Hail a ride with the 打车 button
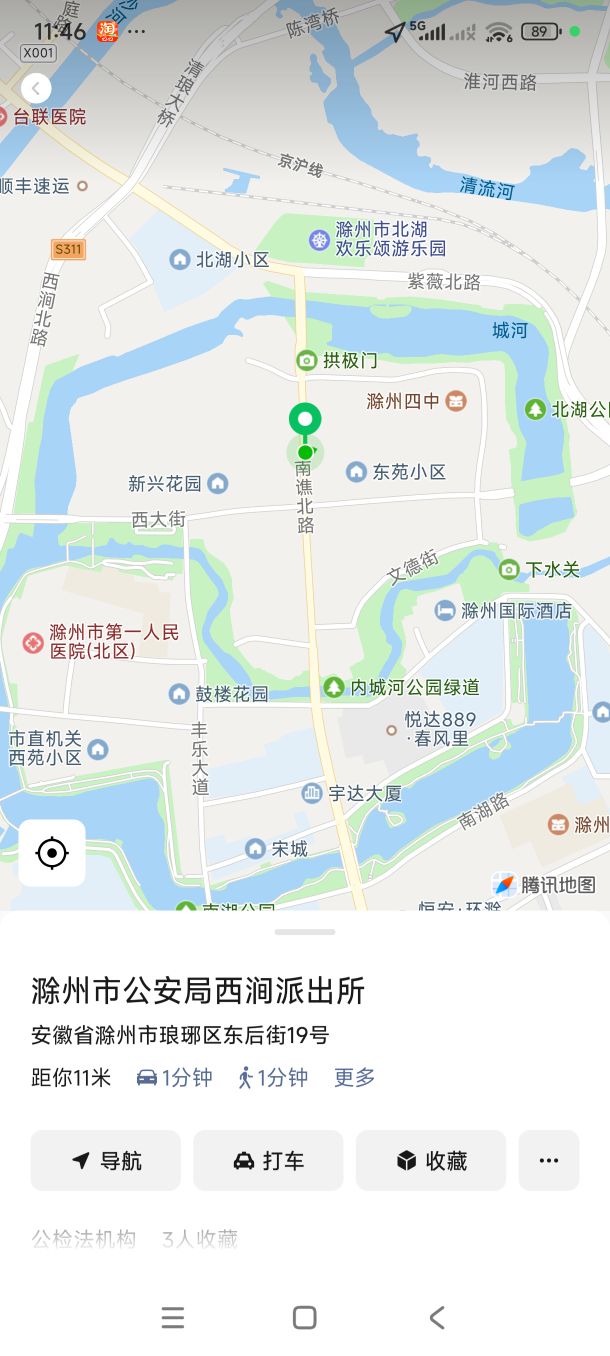Image resolution: width=610 pixels, height=1356 pixels. click(x=268, y=1160)
